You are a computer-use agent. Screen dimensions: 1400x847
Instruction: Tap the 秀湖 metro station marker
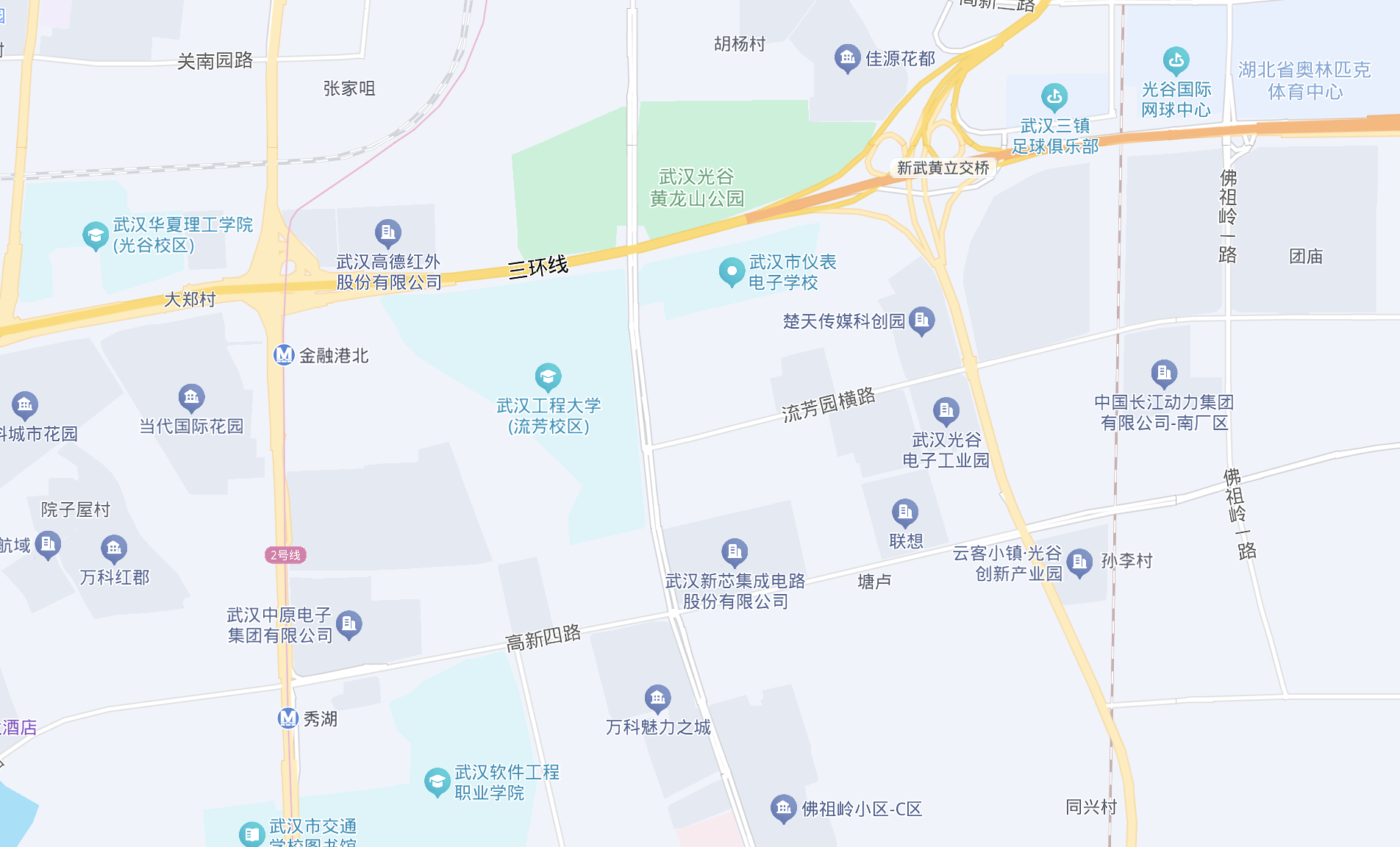[x=287, y=718]
